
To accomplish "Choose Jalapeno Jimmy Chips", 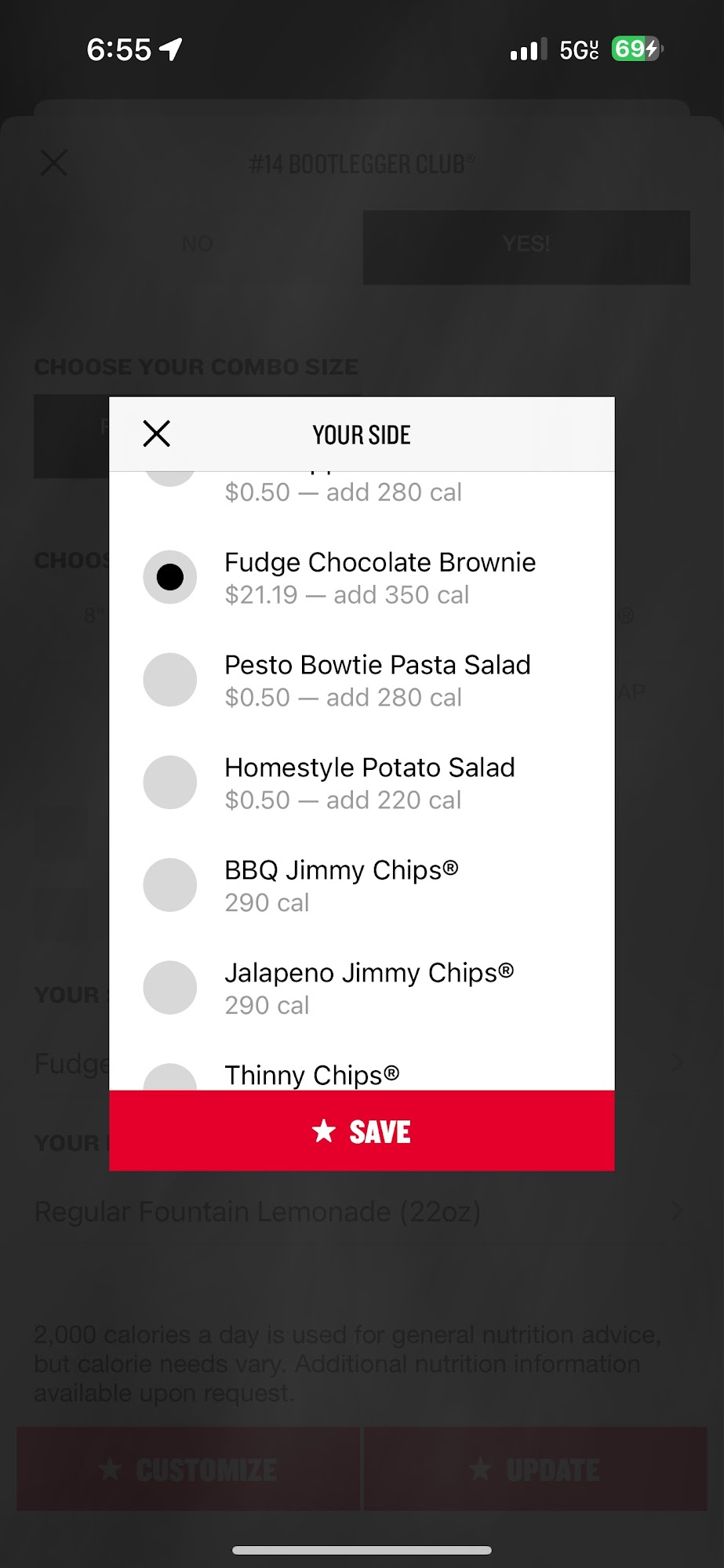I will pyautogui.click(x=169, y=988).
